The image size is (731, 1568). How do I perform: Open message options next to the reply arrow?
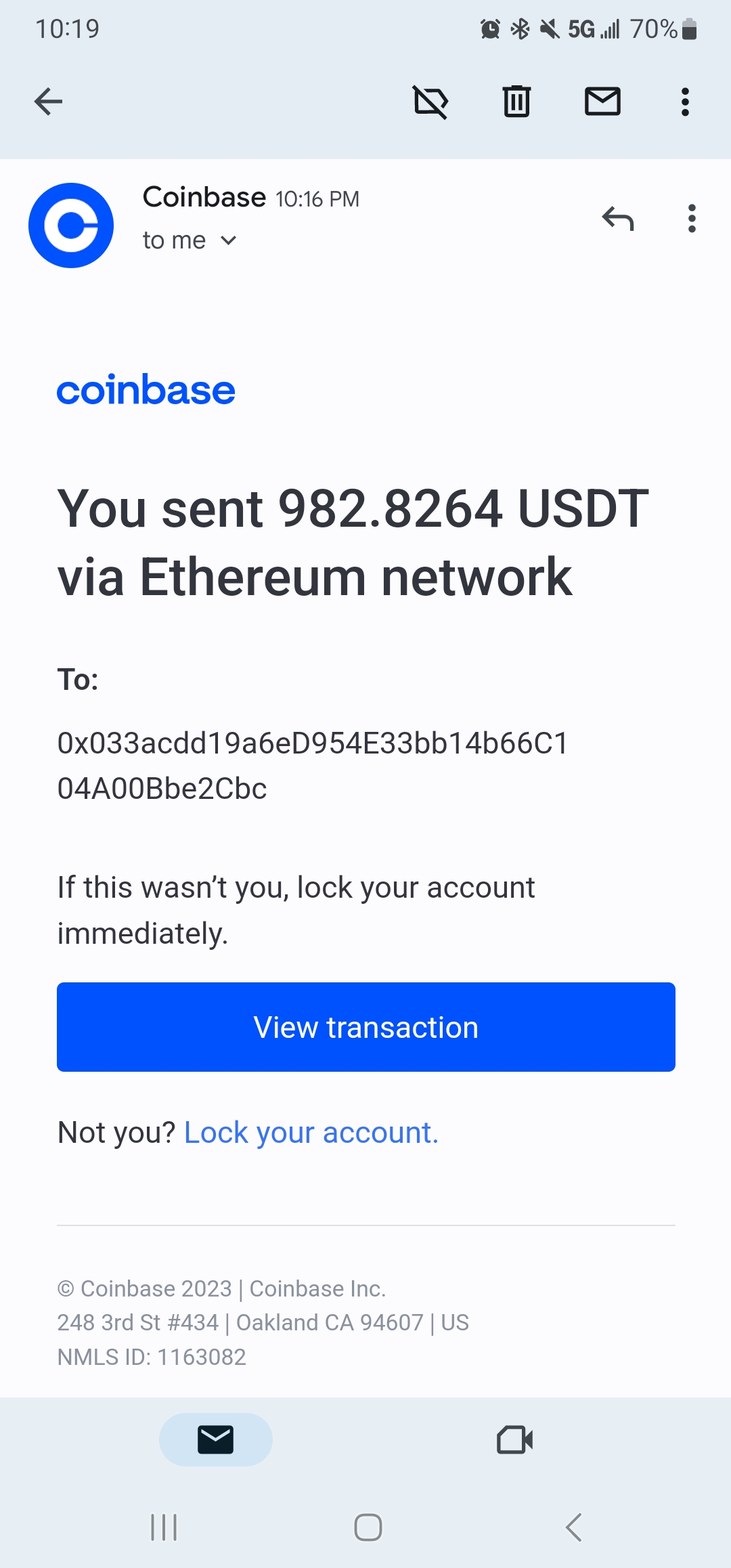[x=691, y=219]
